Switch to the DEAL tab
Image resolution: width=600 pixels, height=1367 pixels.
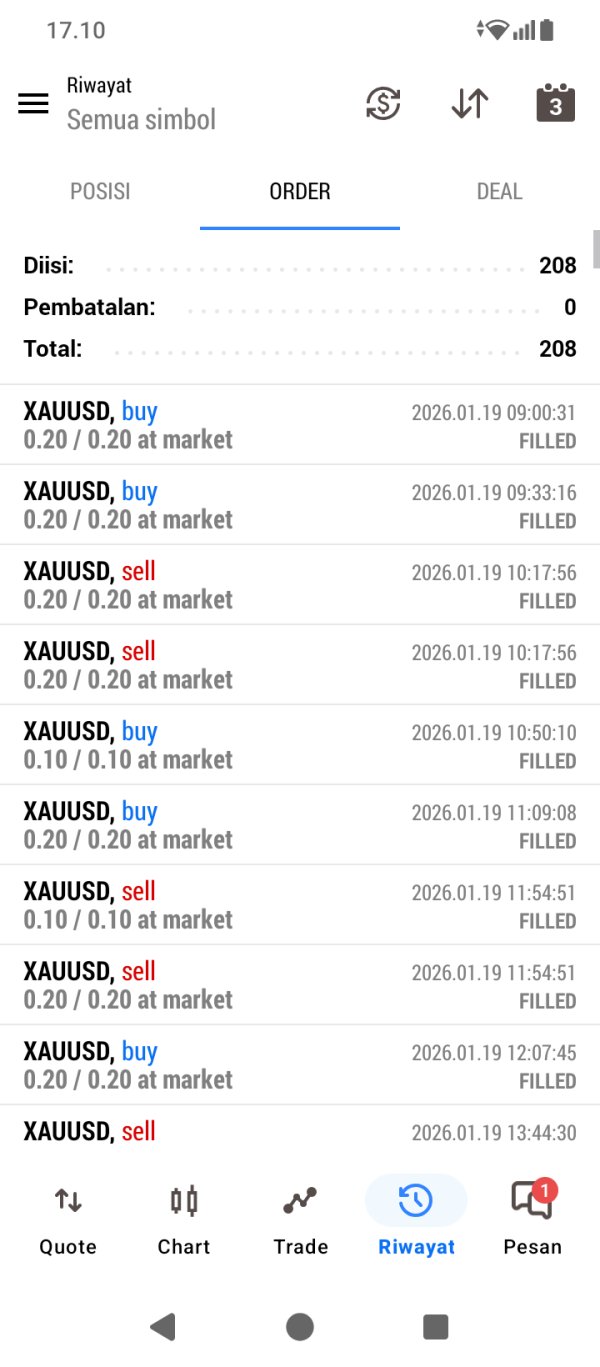(x=499, y=191)
